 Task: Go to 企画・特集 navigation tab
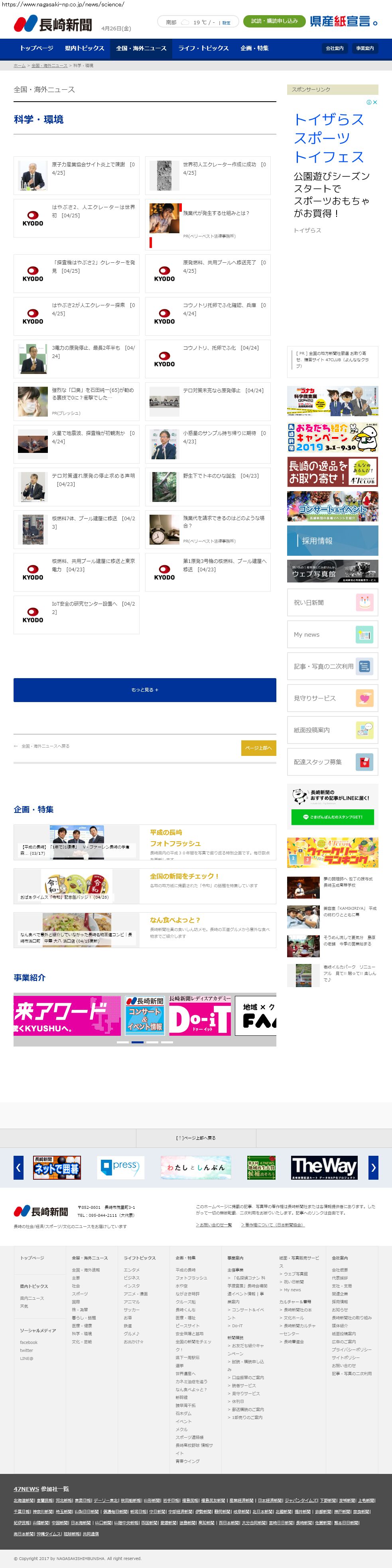tap(254, 48)
